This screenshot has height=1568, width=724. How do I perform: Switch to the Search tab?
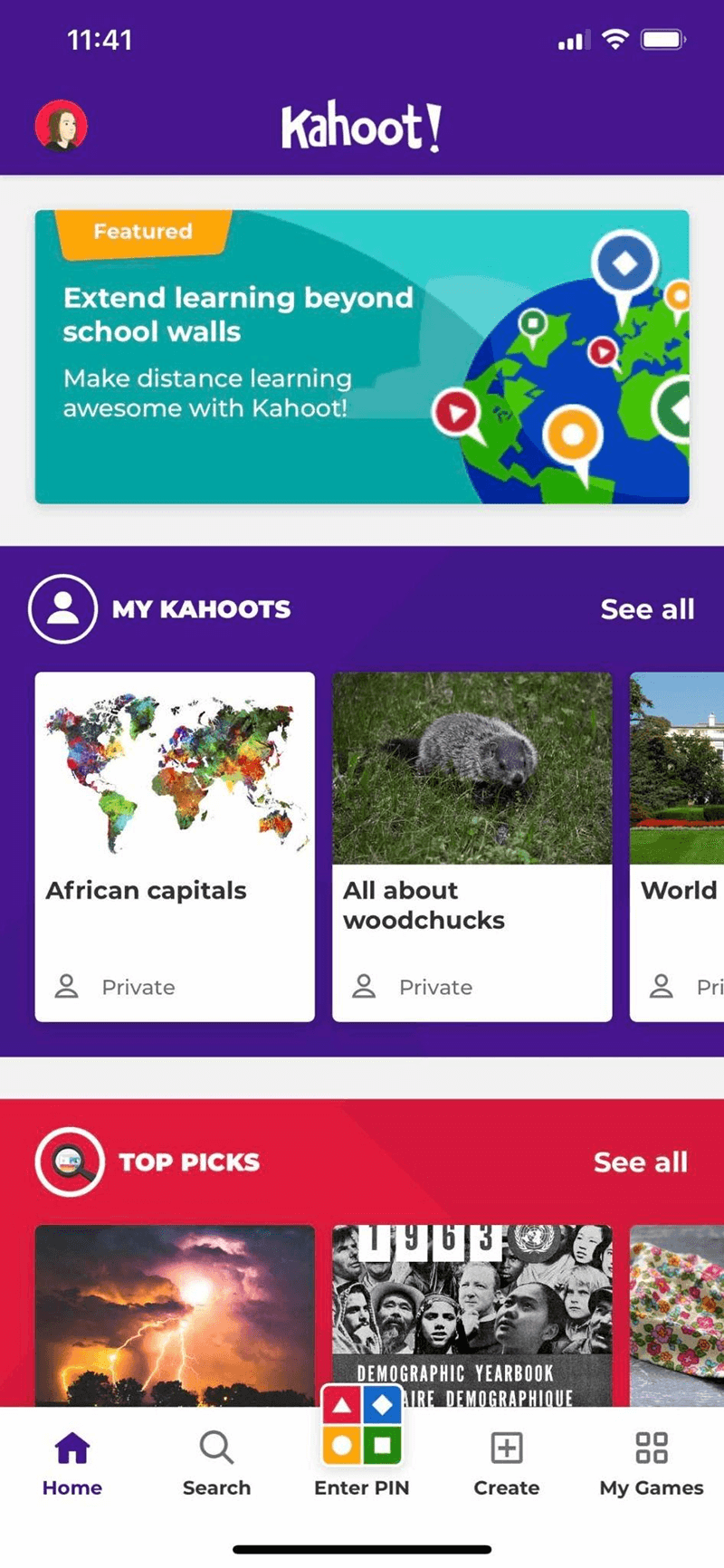216,1463
